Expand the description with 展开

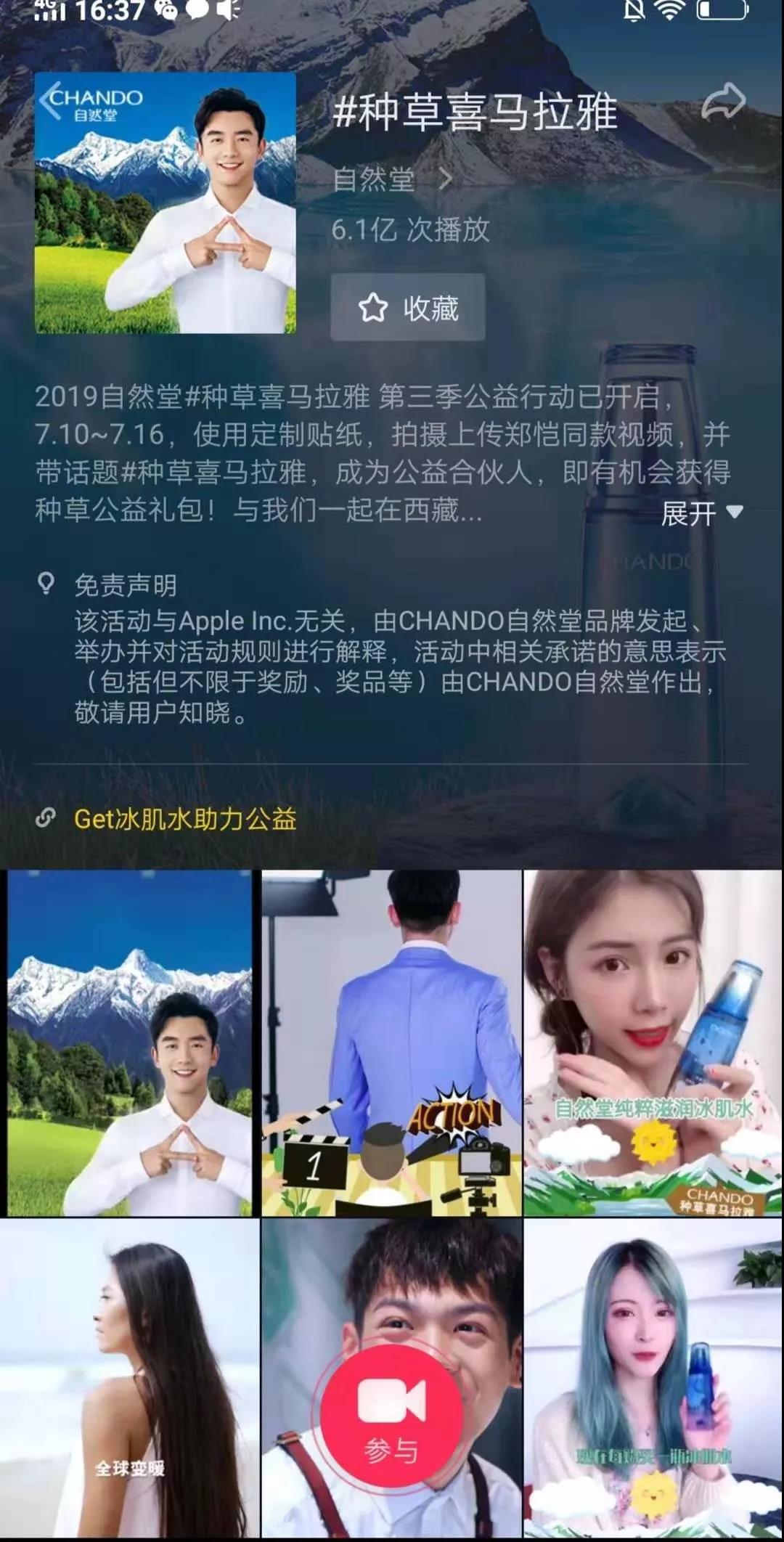click(701, 513)
